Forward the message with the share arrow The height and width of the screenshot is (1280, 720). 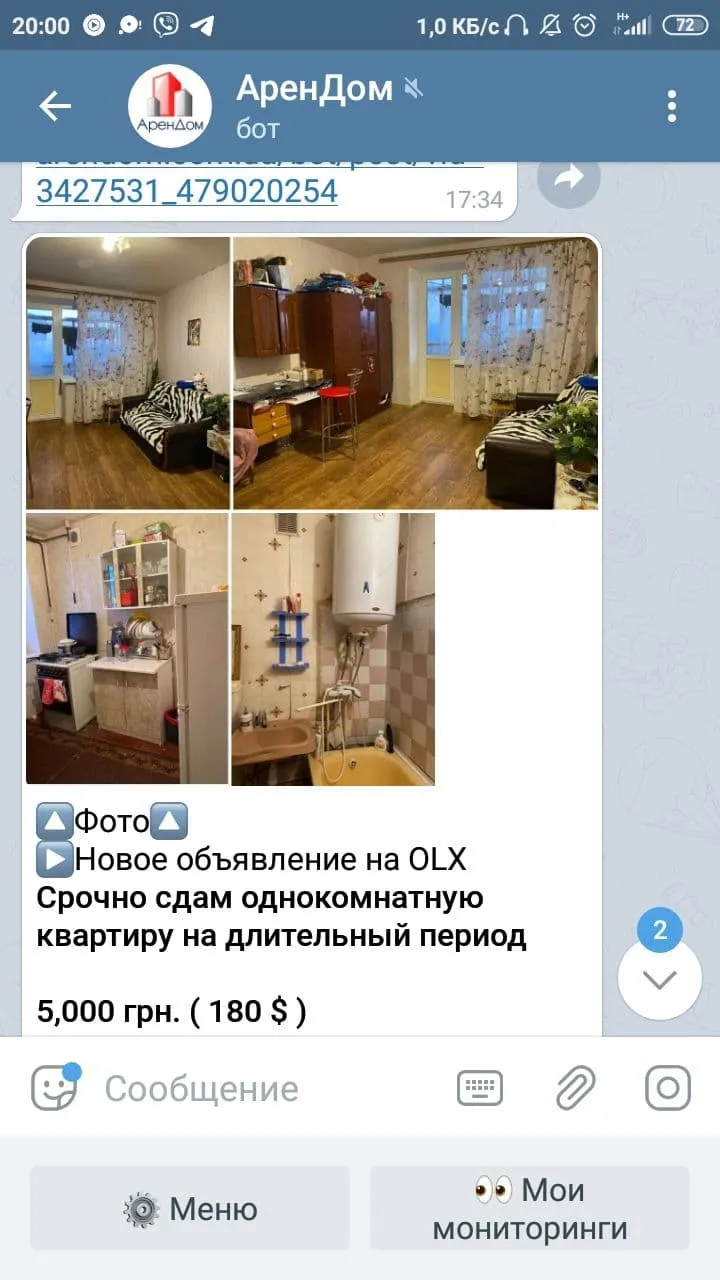click(569, 177)
